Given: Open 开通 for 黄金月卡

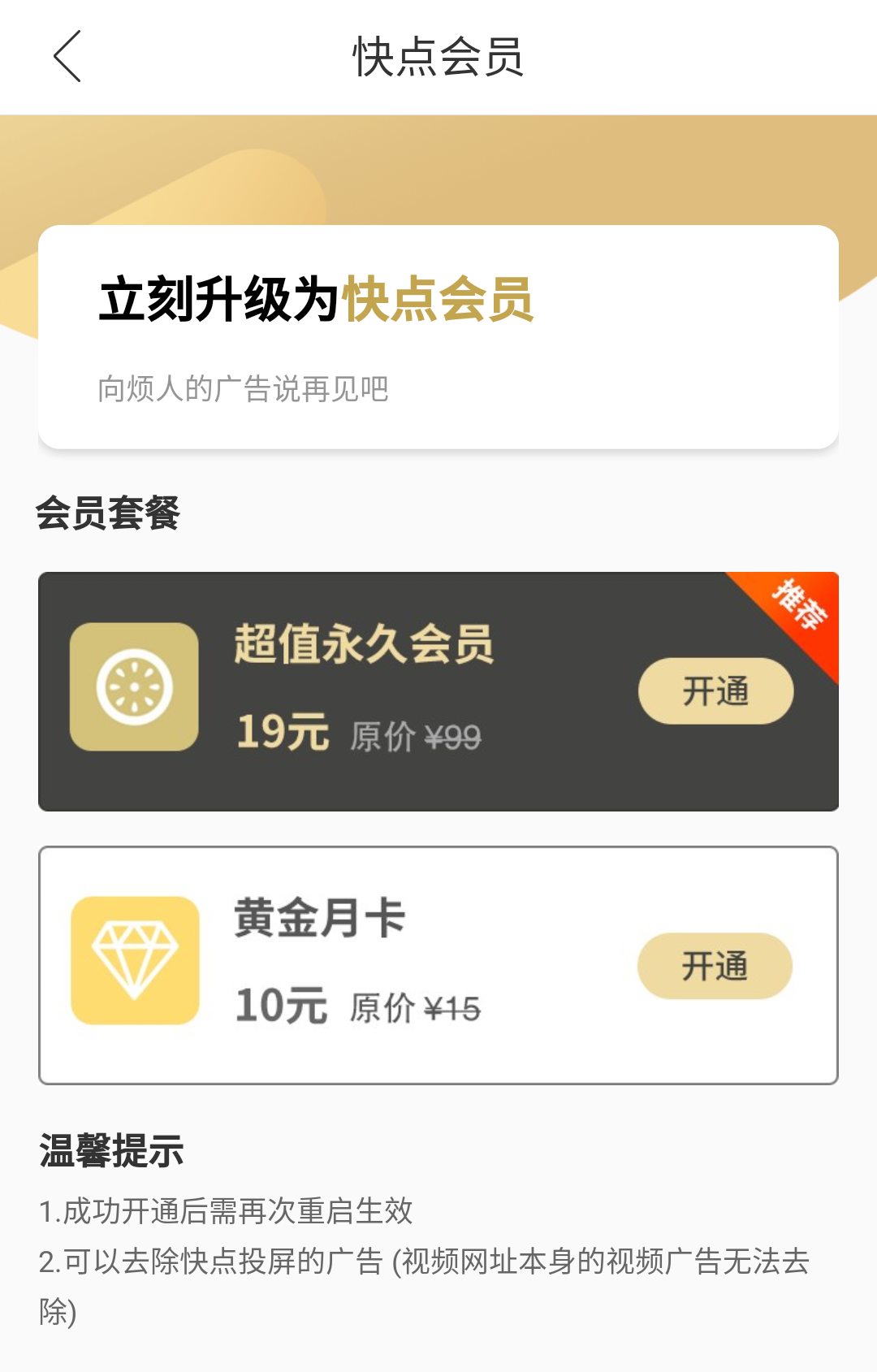Looking at the screenshot, I should (715, 966).
